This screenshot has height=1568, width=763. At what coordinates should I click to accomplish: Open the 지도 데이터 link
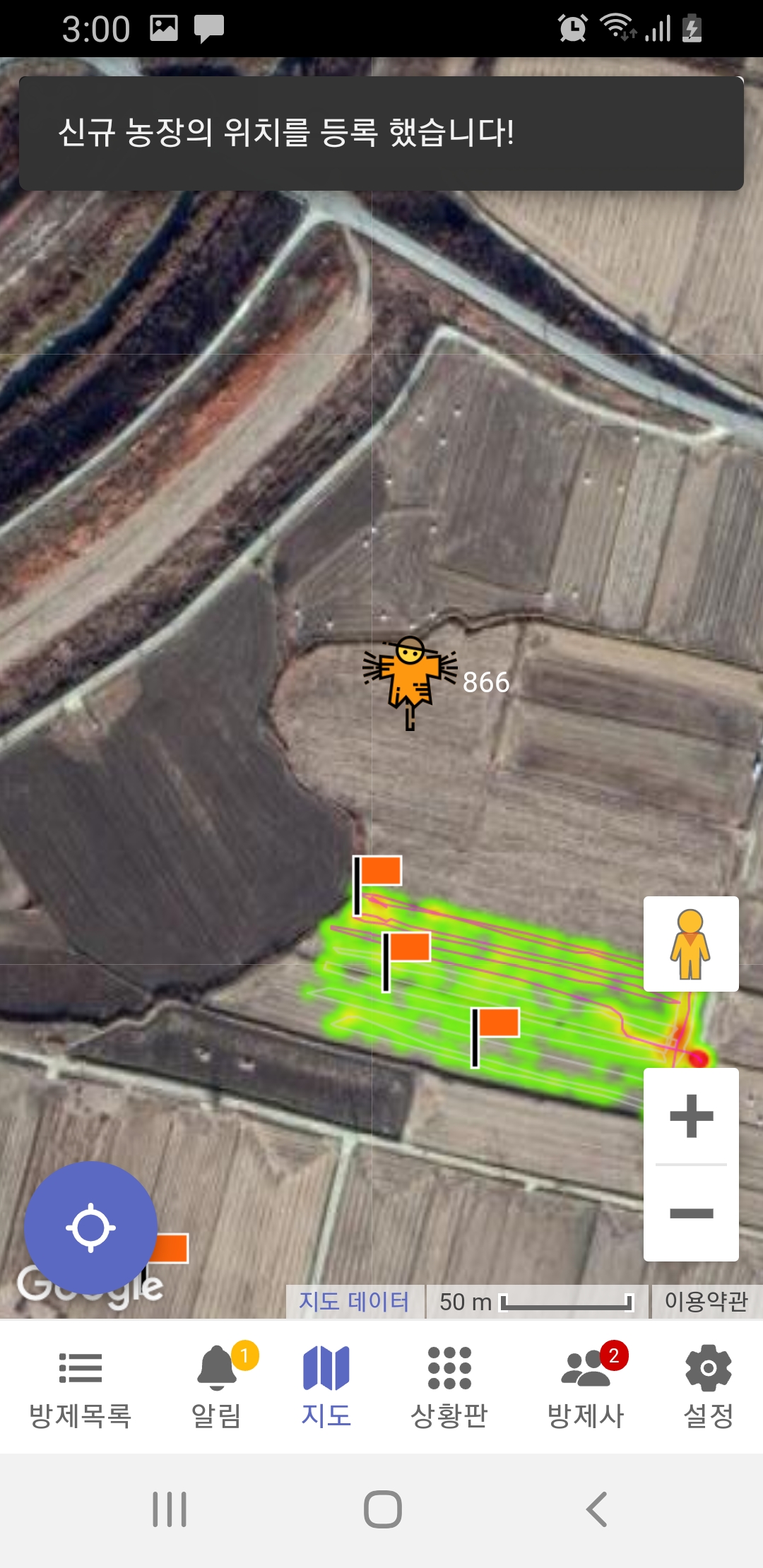pyautogui.click(x=354, y=1301)
